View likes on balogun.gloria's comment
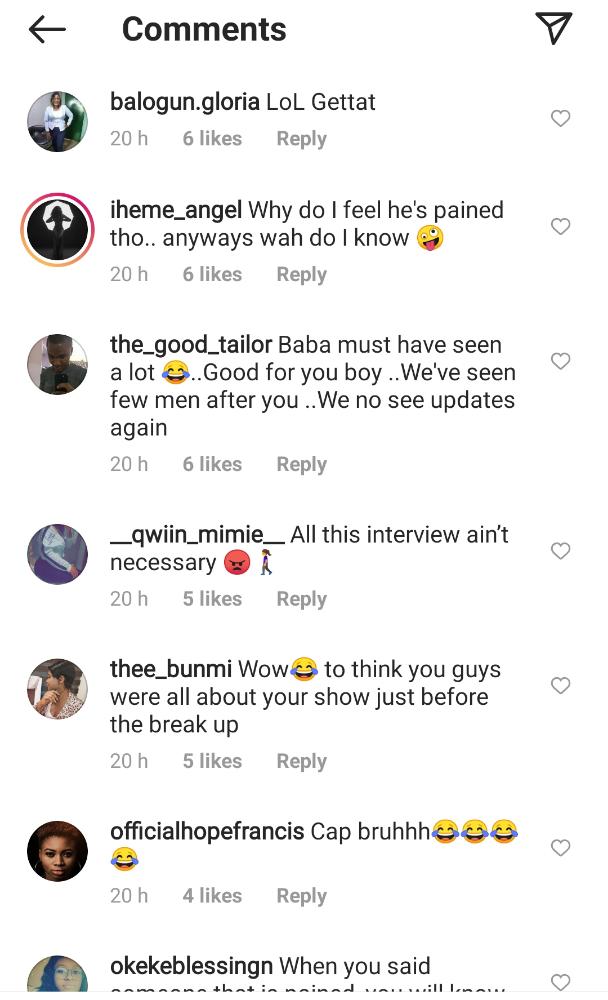The height and width of the screenshot is (1000, 608). pyautogui.click(x=212, y=139)
